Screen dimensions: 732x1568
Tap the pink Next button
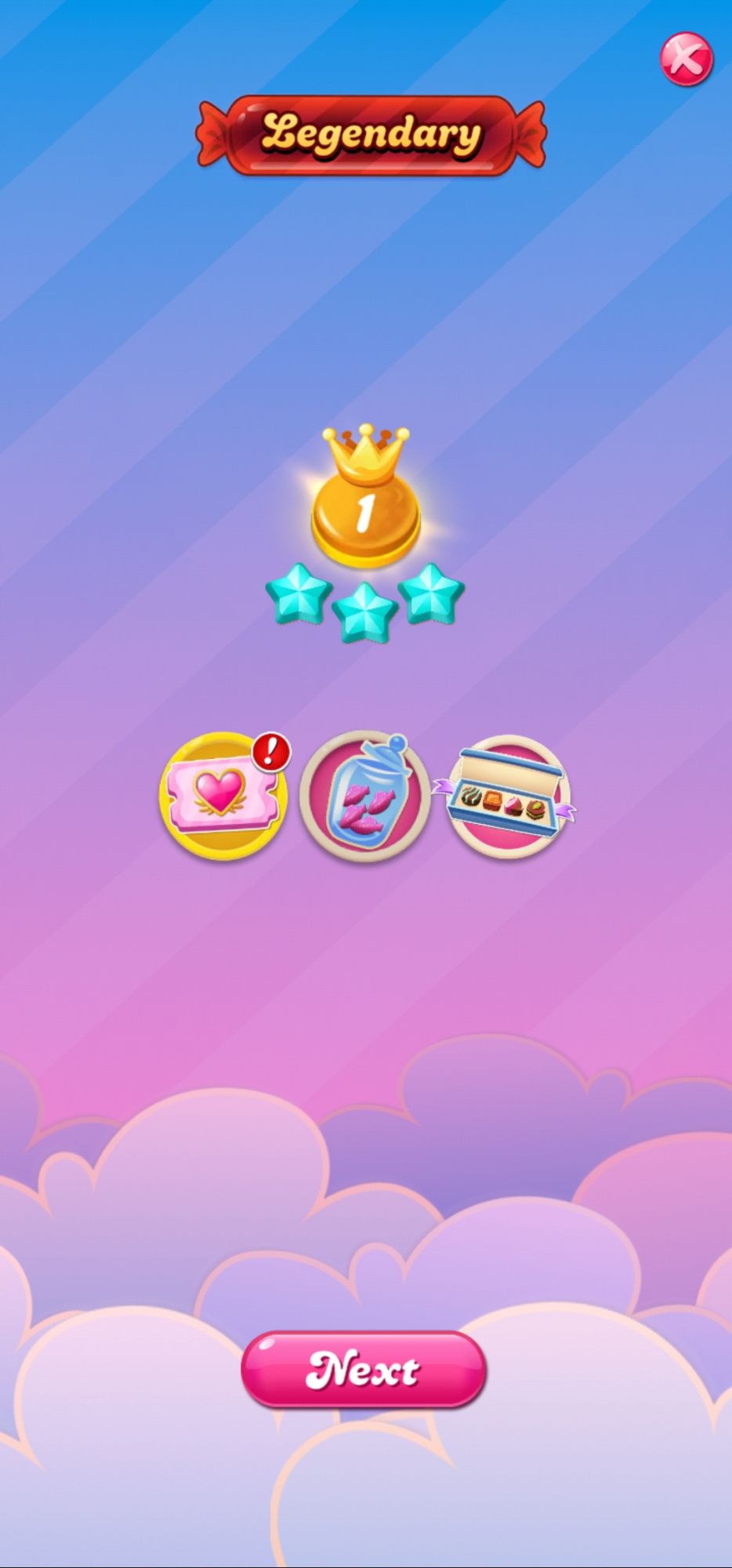pyautogui.click(x=364, y=1369)
